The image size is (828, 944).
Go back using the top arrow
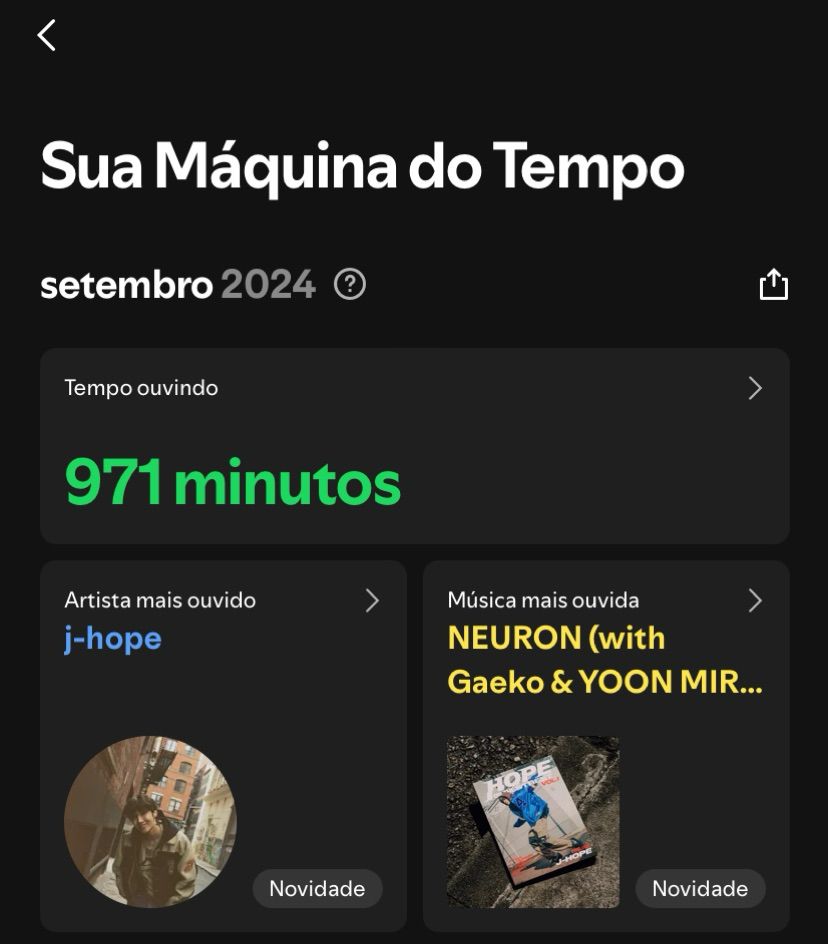pos(46,36)
